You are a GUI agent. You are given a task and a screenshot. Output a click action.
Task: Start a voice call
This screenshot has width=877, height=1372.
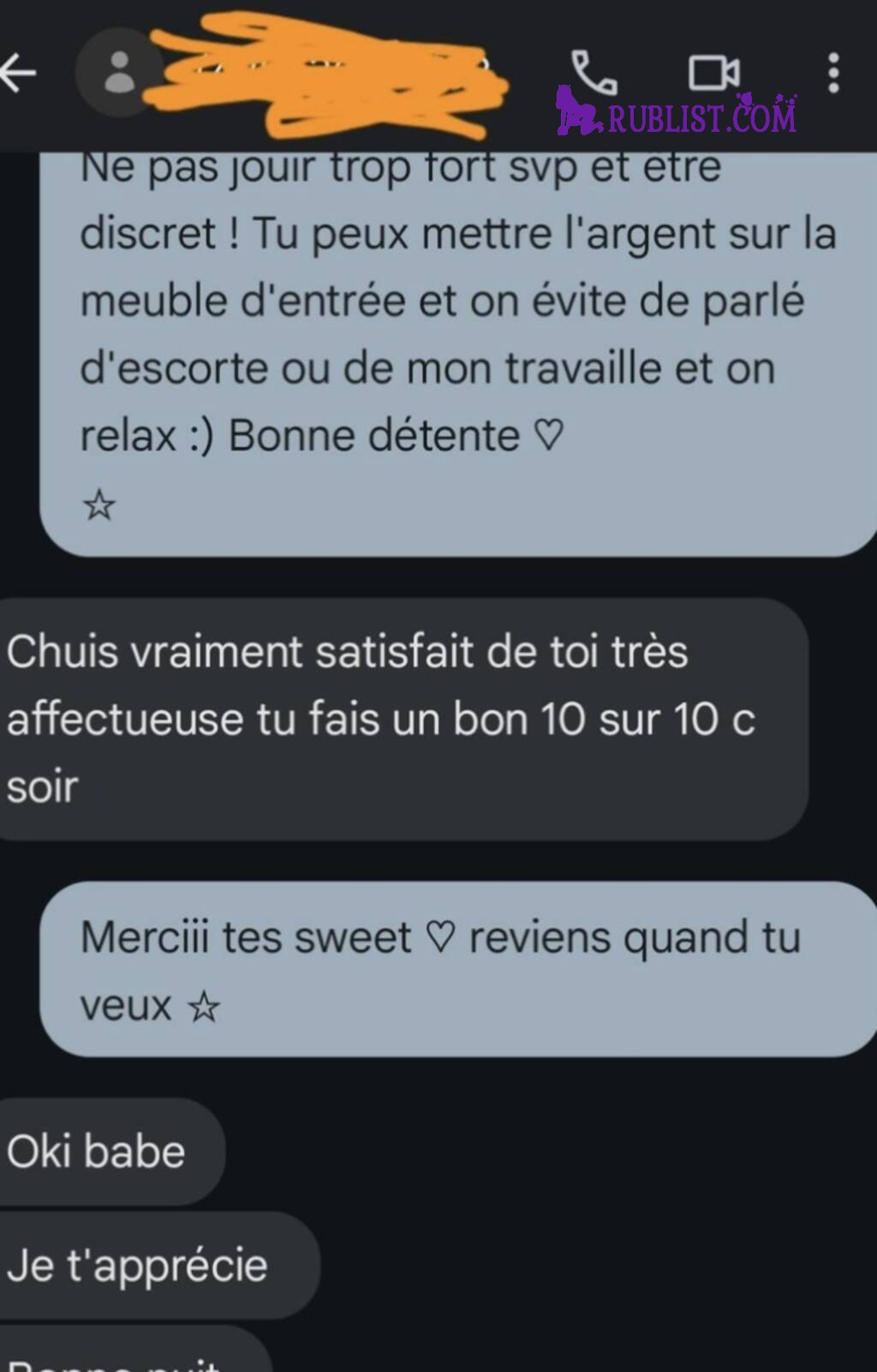point(594,73)
